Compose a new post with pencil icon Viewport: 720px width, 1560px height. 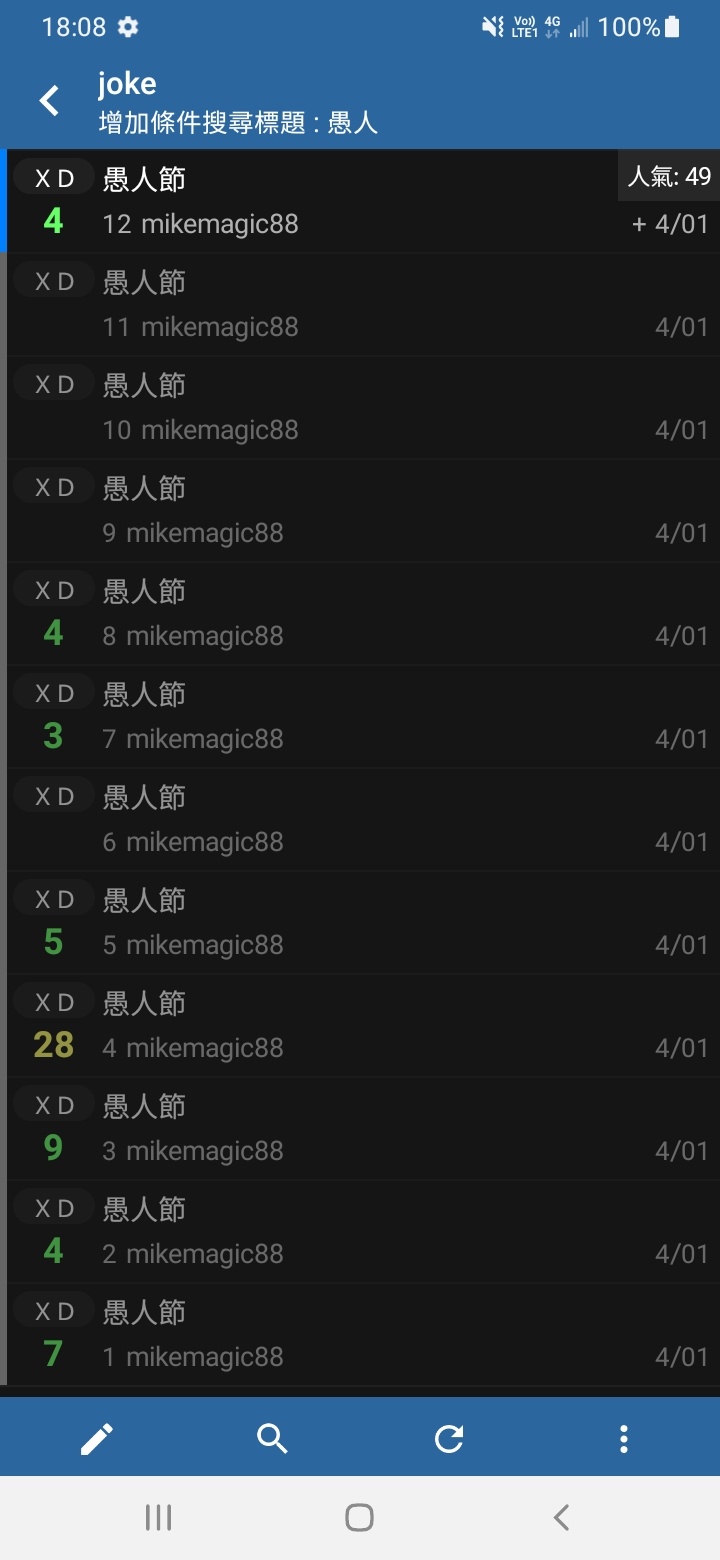coord(97,1438)
